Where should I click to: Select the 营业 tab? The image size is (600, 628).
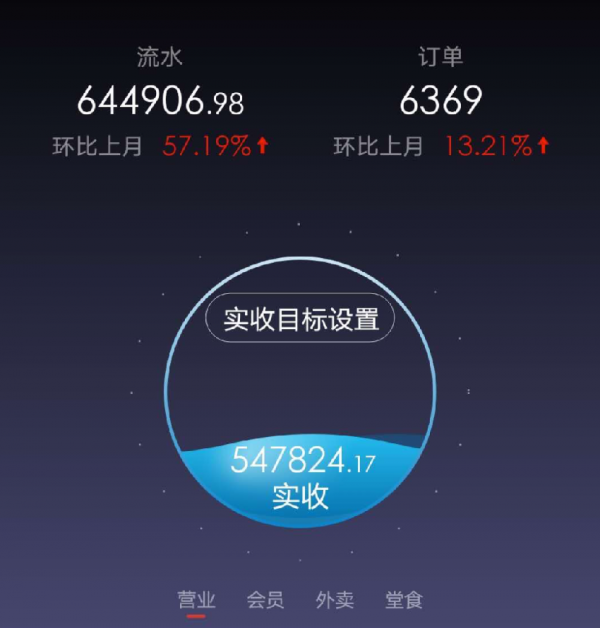coord(196,600)
